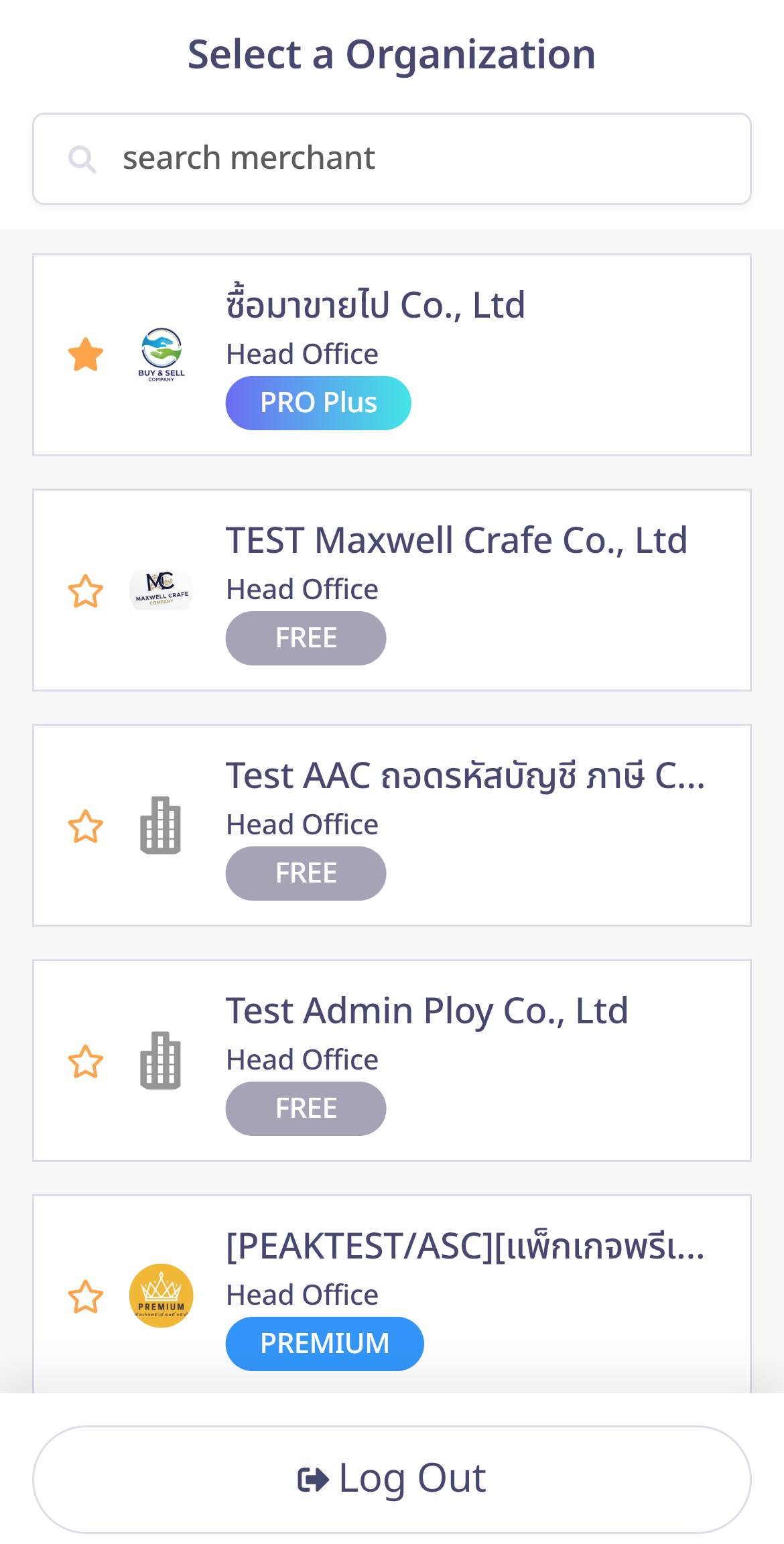Click the Buy & Sell company logo
Image resolution: width=784 pixels, height=1544 pixels.
pos(160,354)
